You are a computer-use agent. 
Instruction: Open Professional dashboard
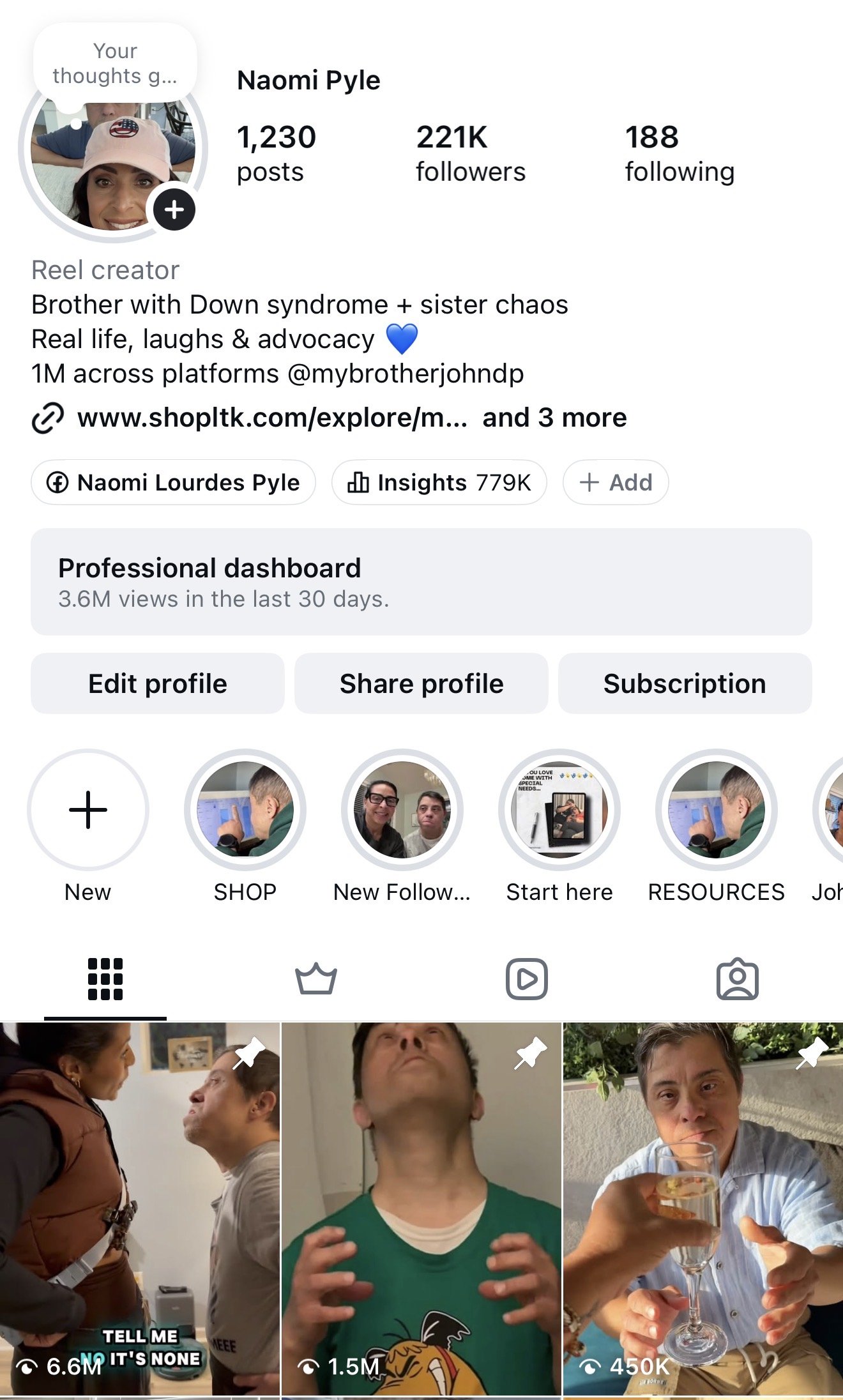[x=421, y=582]
